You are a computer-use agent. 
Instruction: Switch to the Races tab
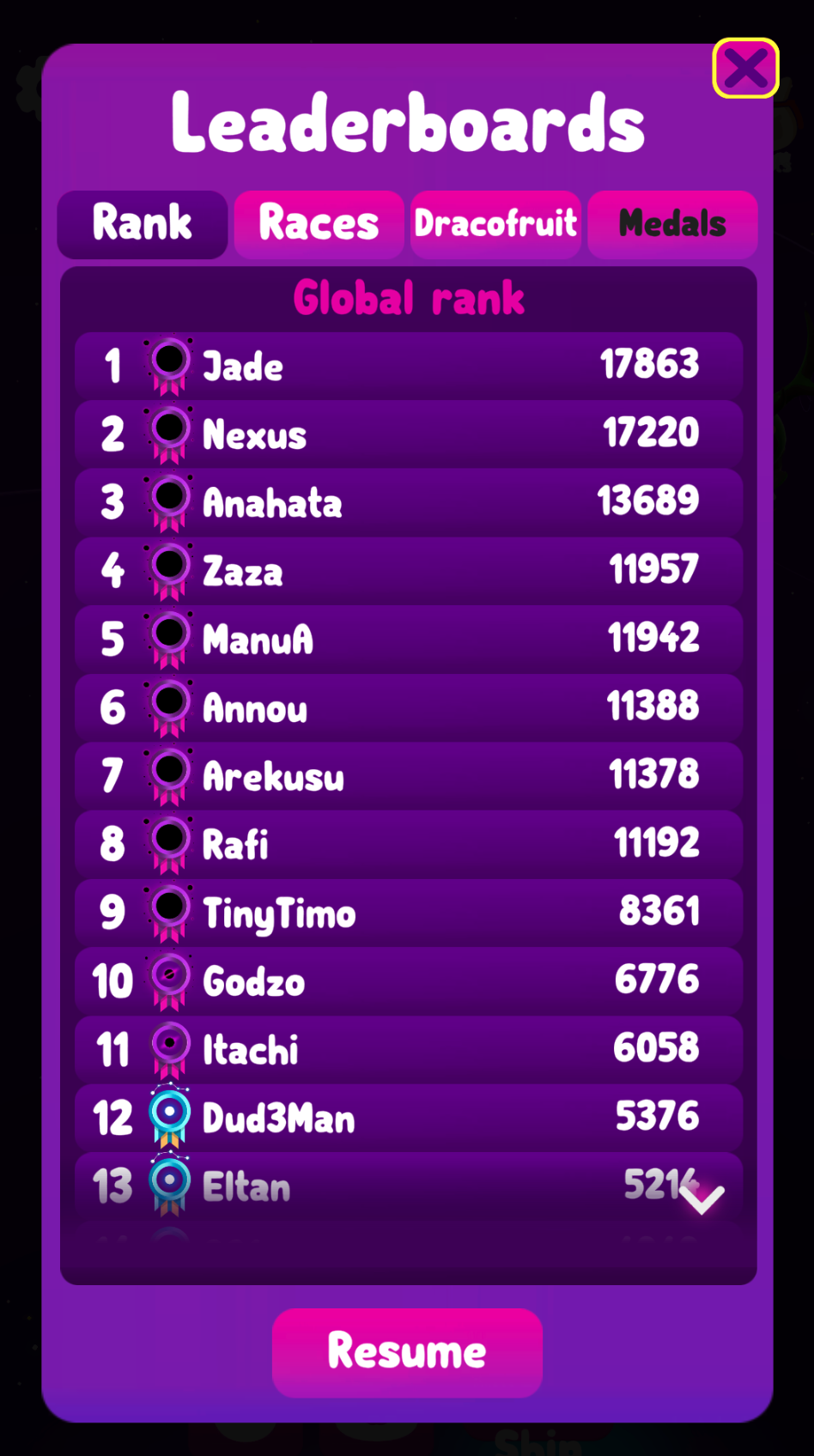pos(319,224)
